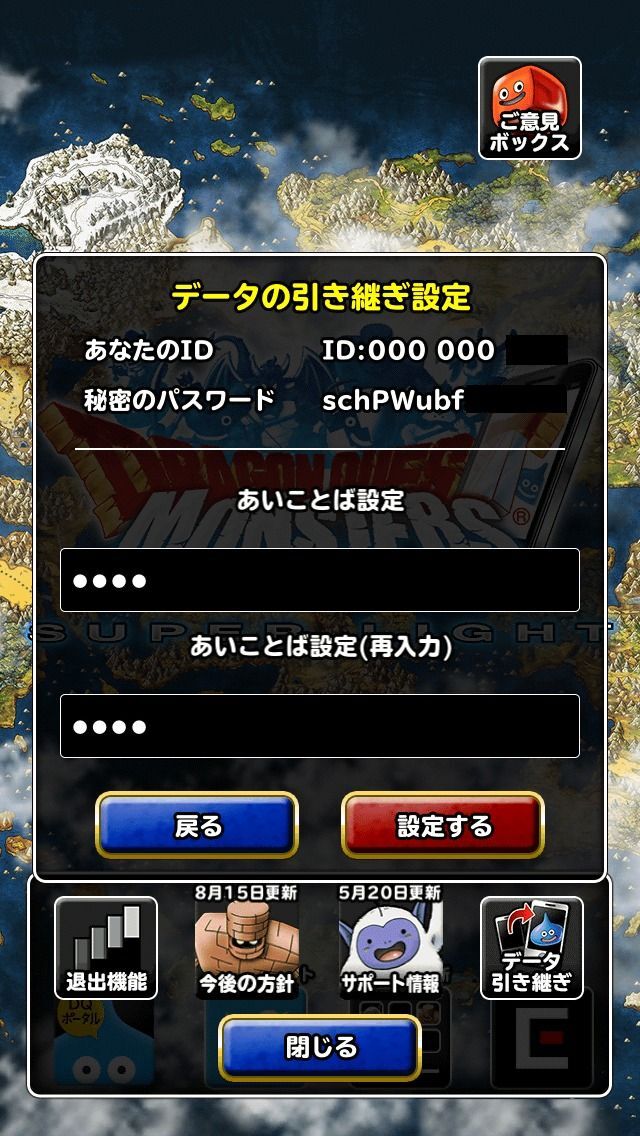Go back with the 戻る button
The image size is (640, 1136).
click(197, 826)
